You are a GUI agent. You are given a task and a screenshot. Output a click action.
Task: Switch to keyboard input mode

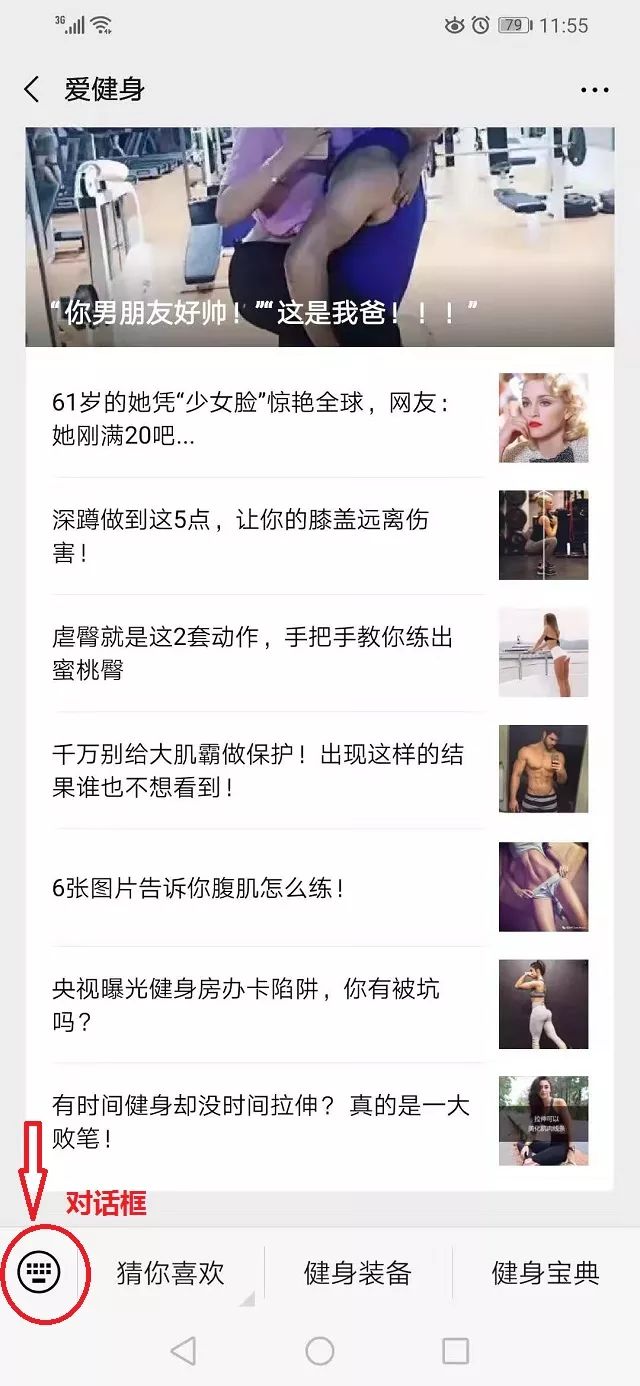pyautogui.click(x=40, y=1273)
